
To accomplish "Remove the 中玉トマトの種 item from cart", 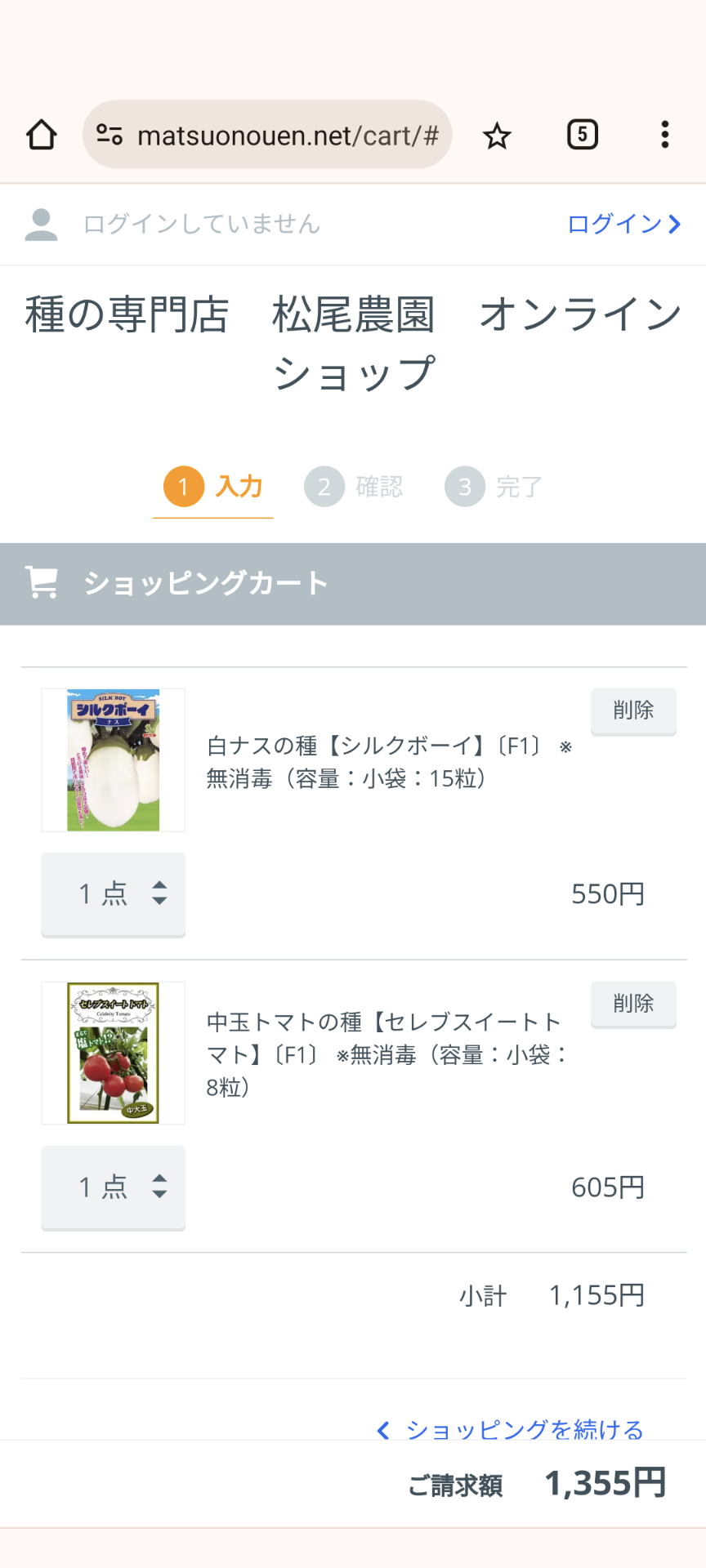I will (x=633, y=1004).
